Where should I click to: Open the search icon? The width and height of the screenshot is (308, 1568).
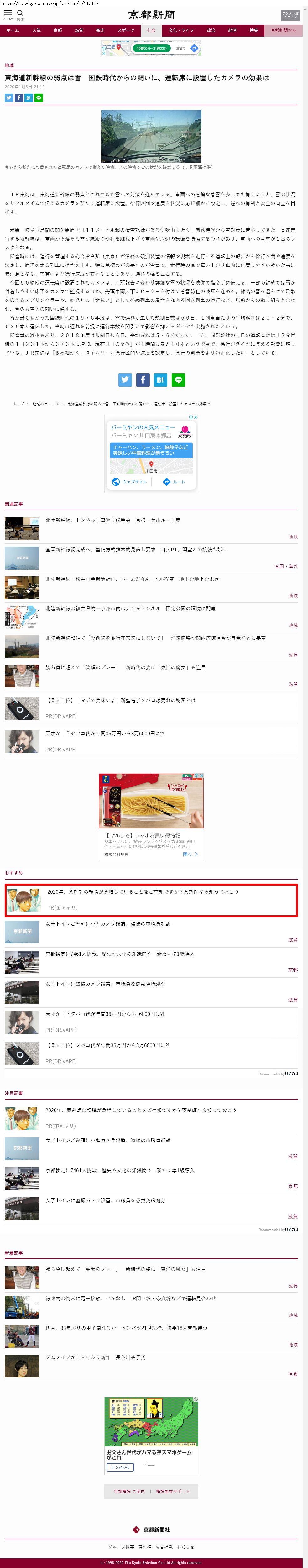20,12
